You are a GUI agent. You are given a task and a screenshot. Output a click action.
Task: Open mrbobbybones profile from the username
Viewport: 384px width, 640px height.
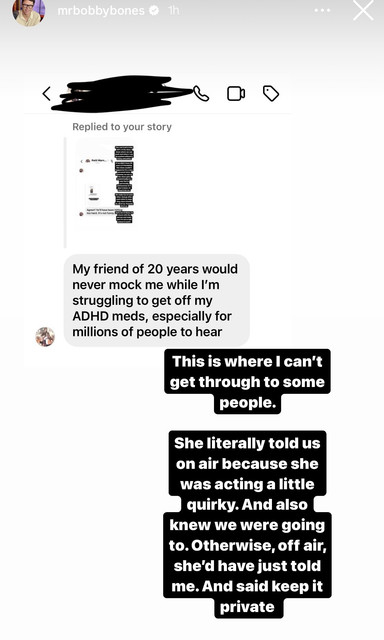tap(101, 11)
